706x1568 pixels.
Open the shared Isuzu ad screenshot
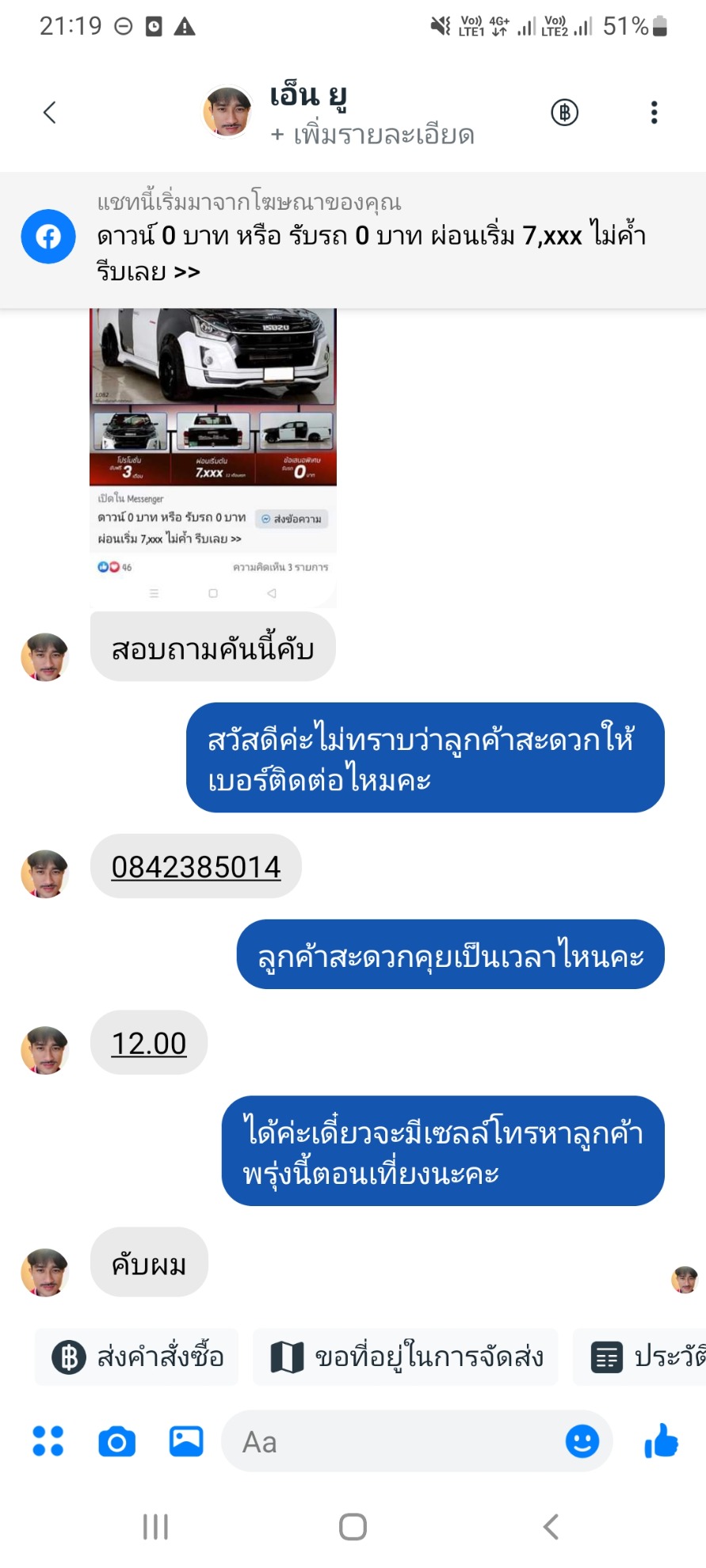(213, 458)
